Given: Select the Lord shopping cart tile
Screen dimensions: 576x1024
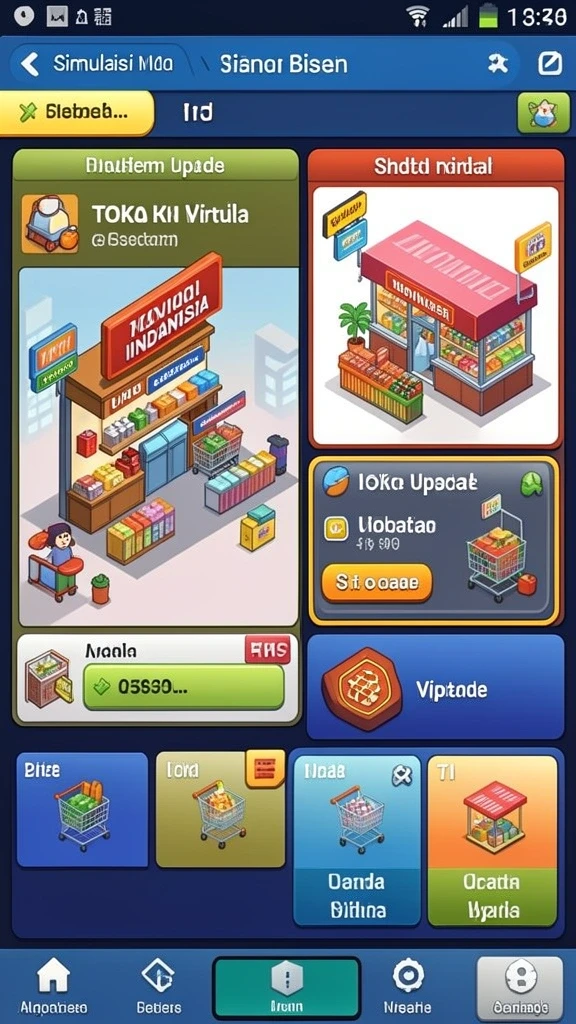Looking at the screenshot, I should tap(220, 809).
